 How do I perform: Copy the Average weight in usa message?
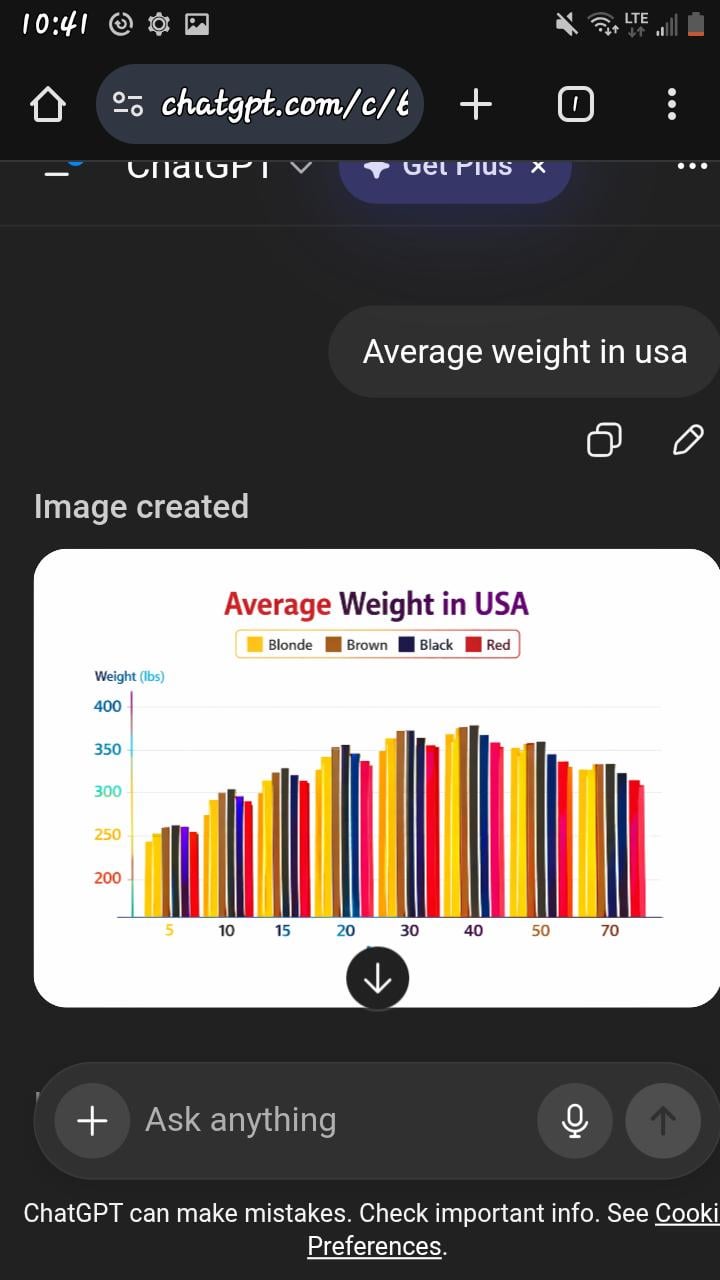tap(604, 440)
